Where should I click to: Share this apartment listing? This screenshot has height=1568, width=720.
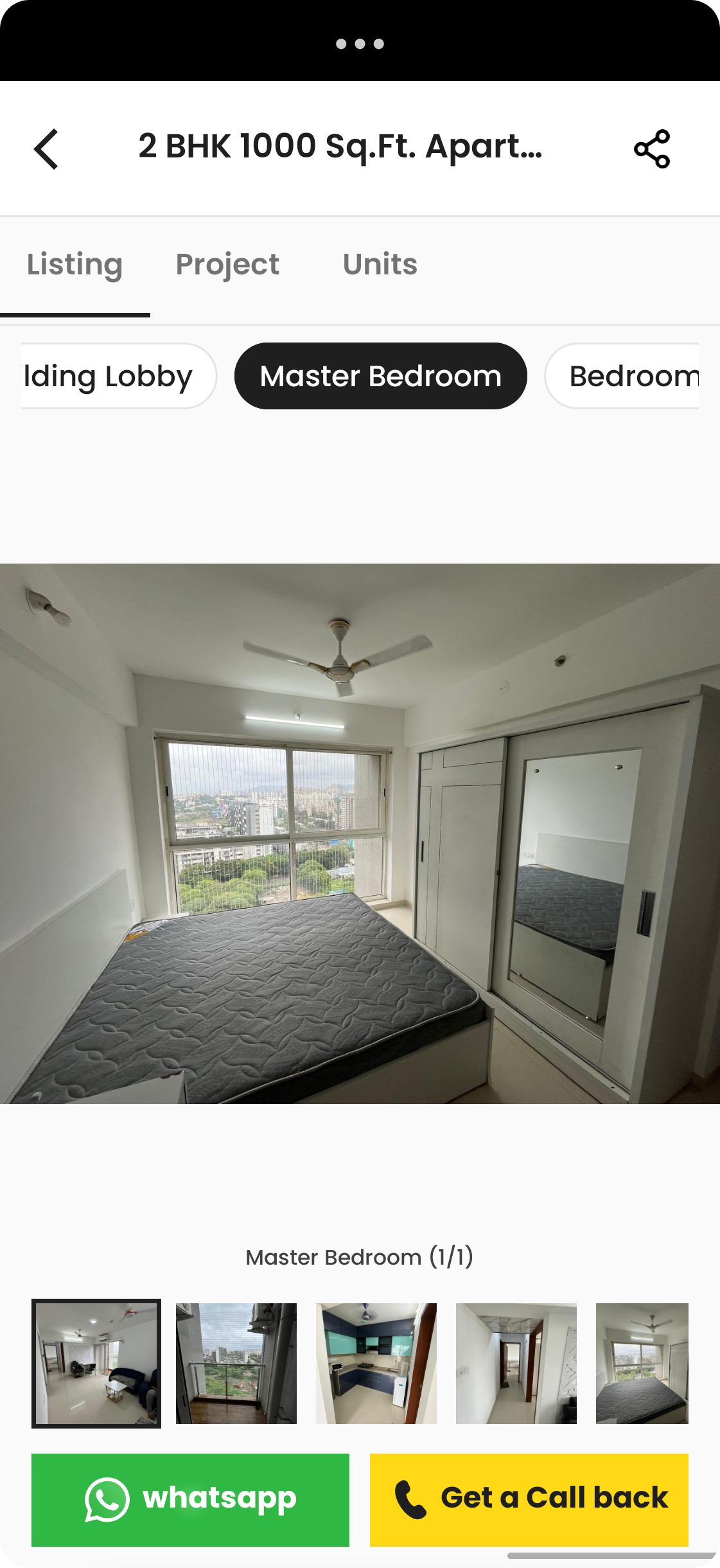click(651, 149)
